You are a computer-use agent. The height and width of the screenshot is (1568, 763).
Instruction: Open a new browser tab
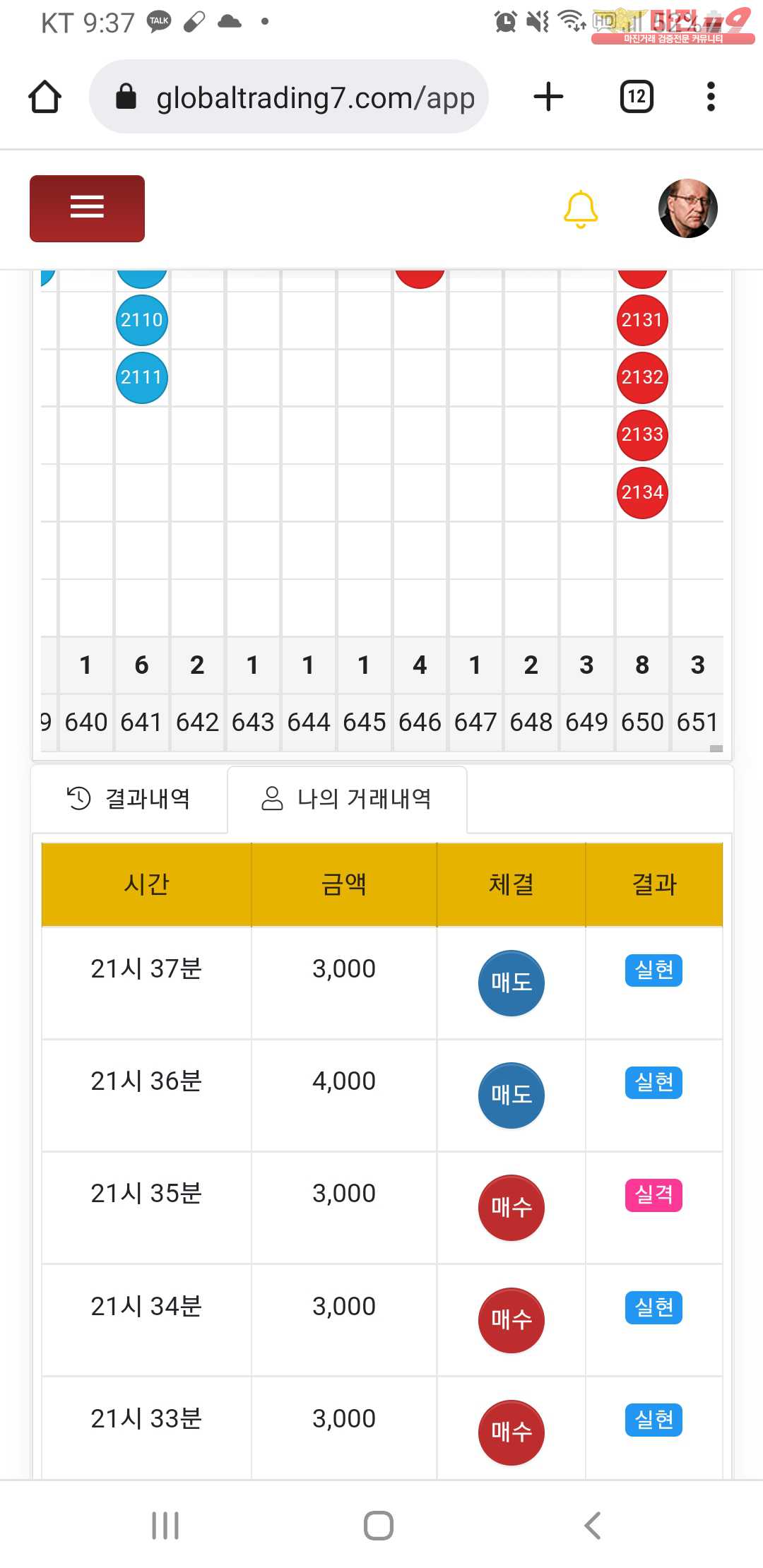tap(548, 97)
